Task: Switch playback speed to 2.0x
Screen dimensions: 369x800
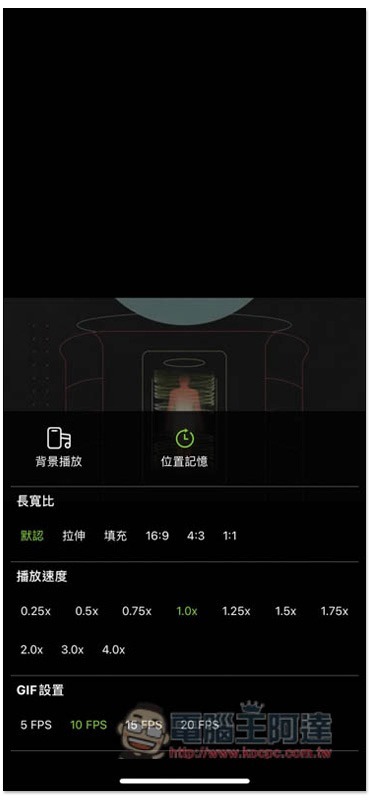Action: pos(32,650)
